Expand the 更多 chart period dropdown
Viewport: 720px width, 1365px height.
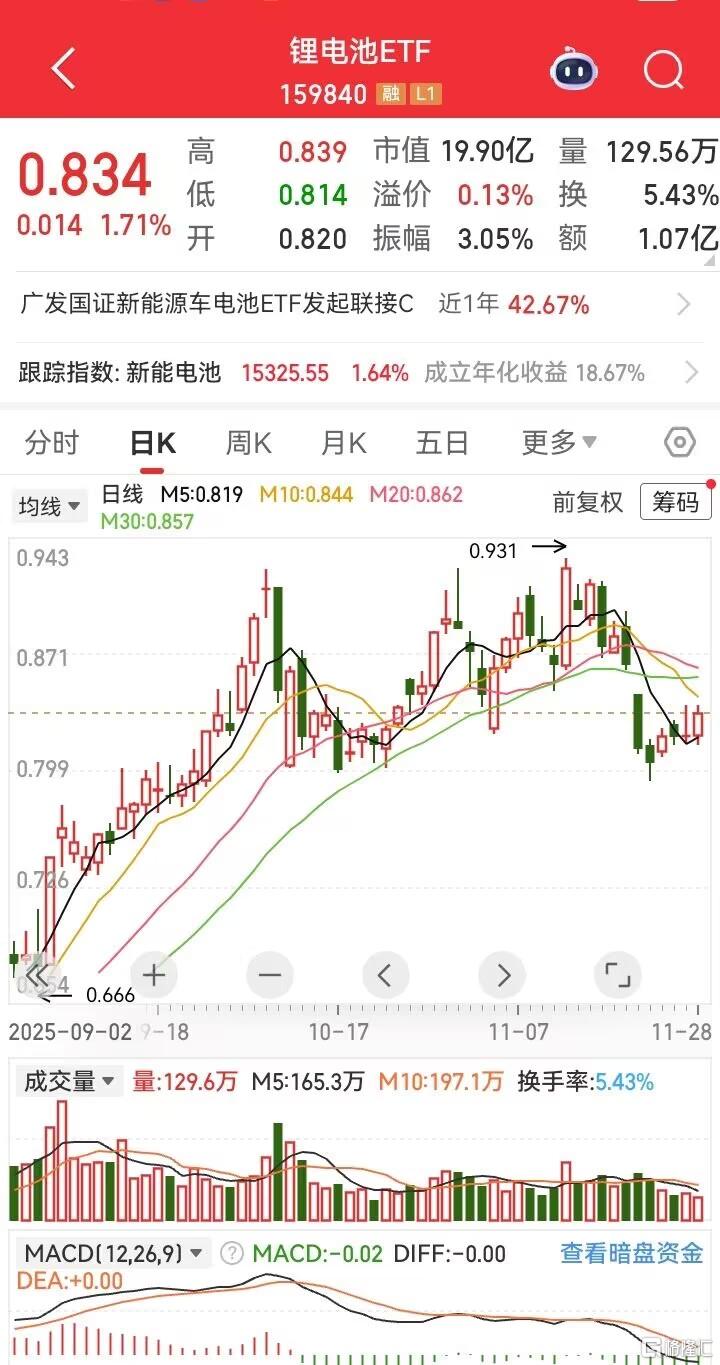click(559, 442)
